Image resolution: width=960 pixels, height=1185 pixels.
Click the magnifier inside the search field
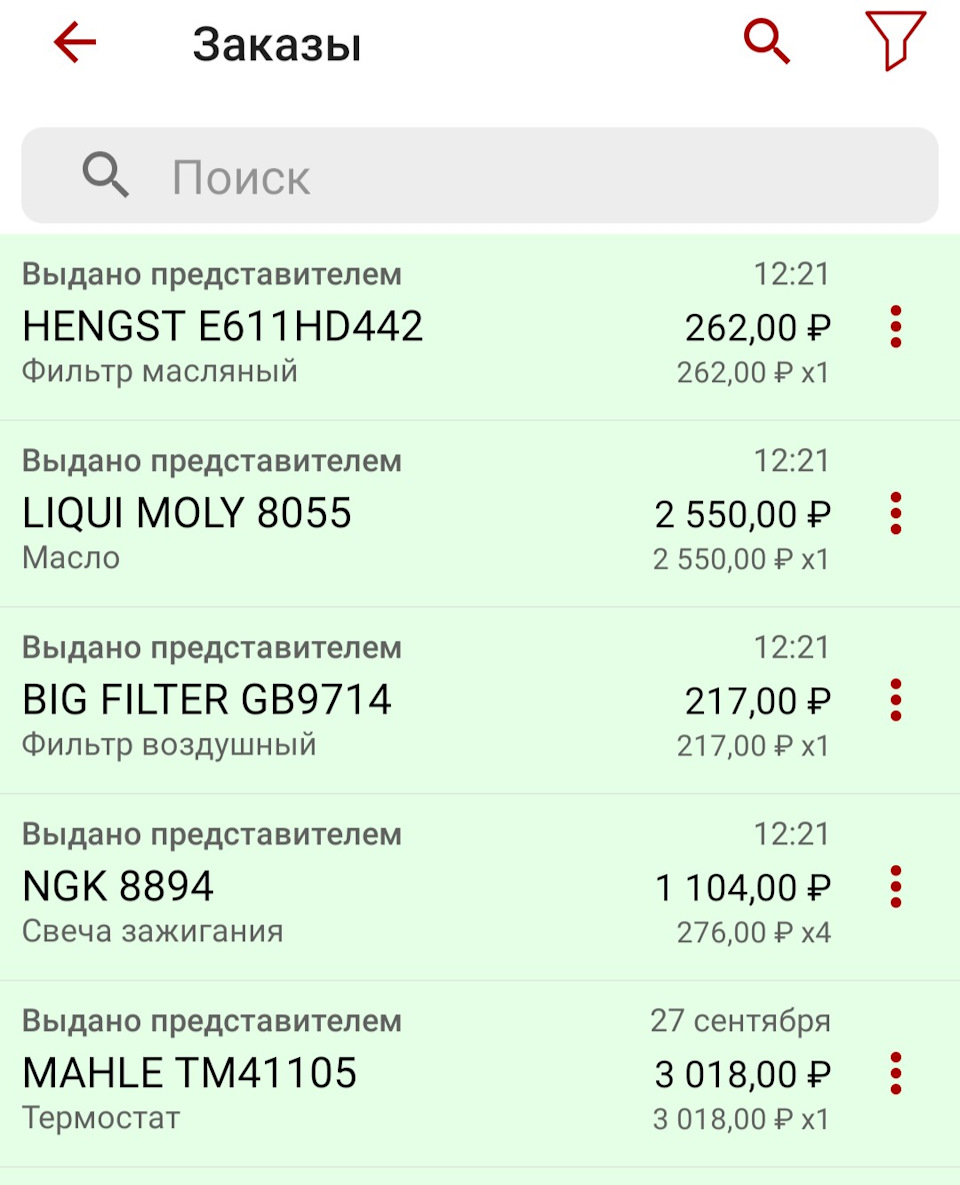pyautogui.click(x=105, y=175)
